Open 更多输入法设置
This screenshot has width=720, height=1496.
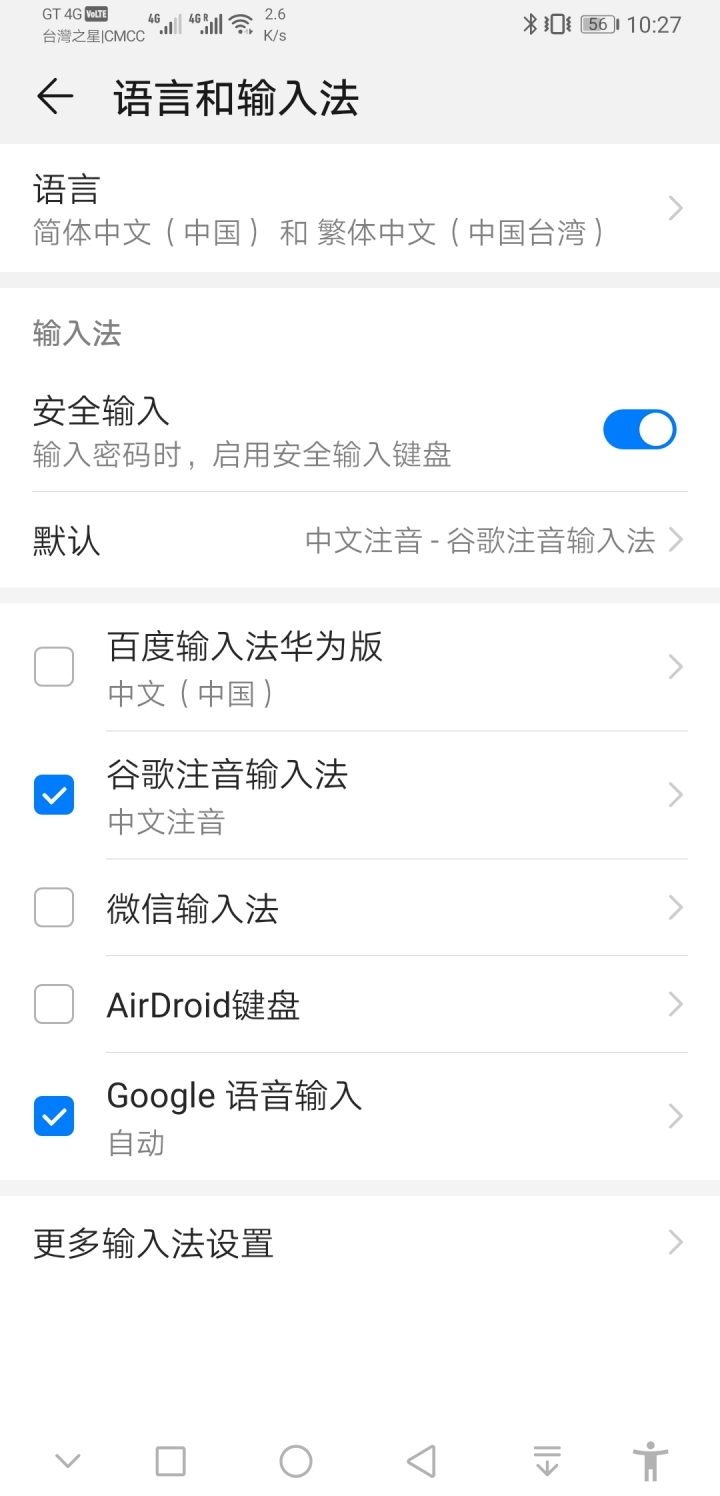tap(360, 1243)
